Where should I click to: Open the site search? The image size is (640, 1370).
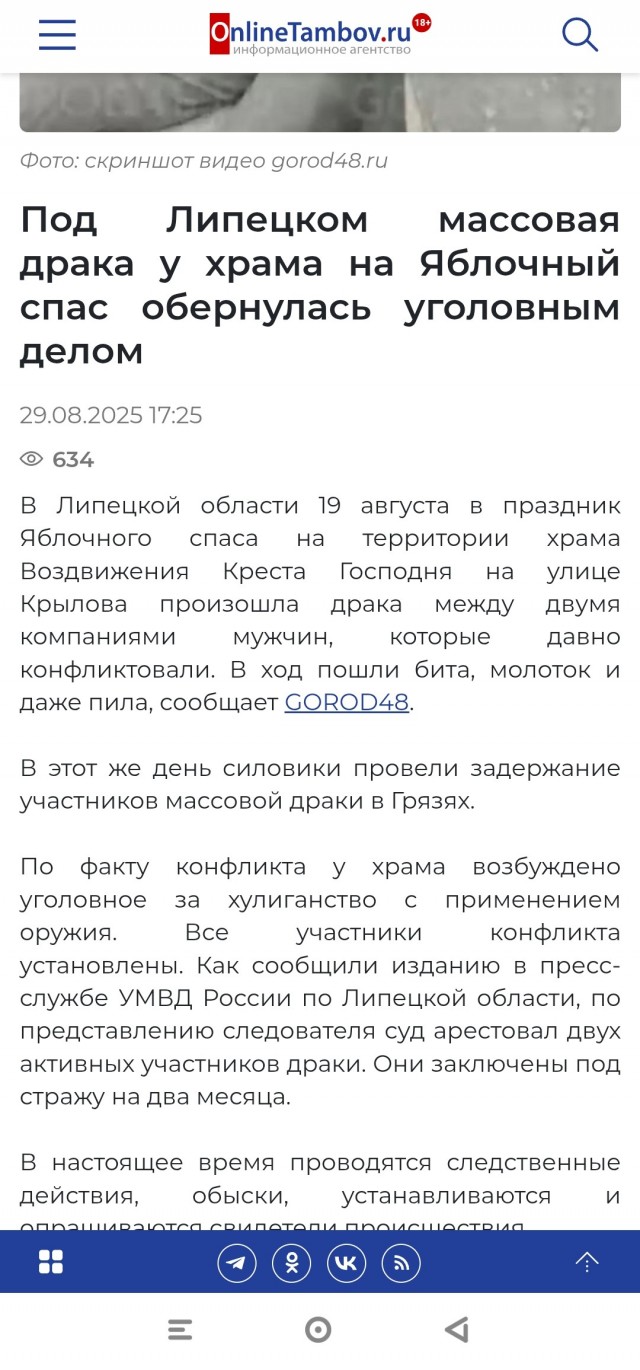pyautogui.click(x=580, y=35)
